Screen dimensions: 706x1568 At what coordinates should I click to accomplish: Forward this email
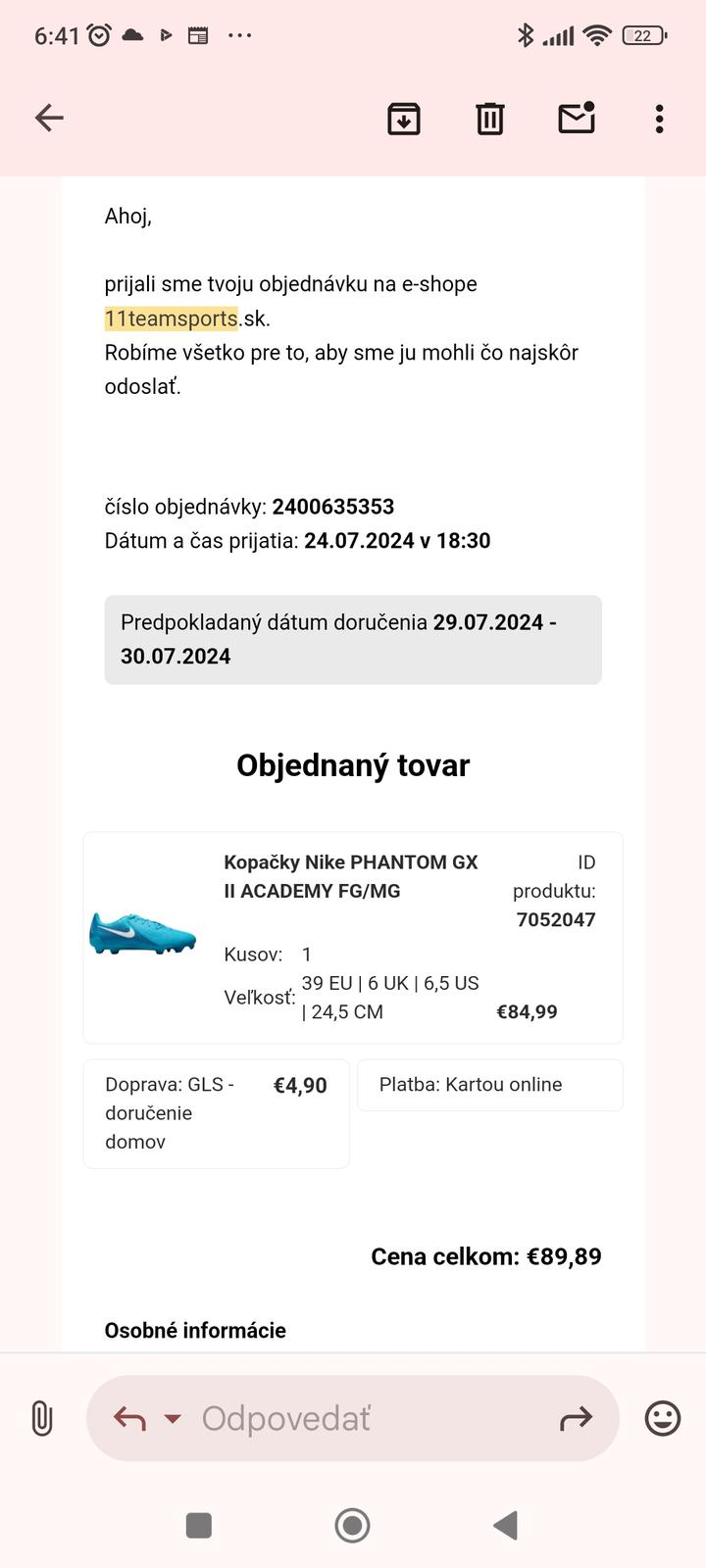pos(576,1418)
